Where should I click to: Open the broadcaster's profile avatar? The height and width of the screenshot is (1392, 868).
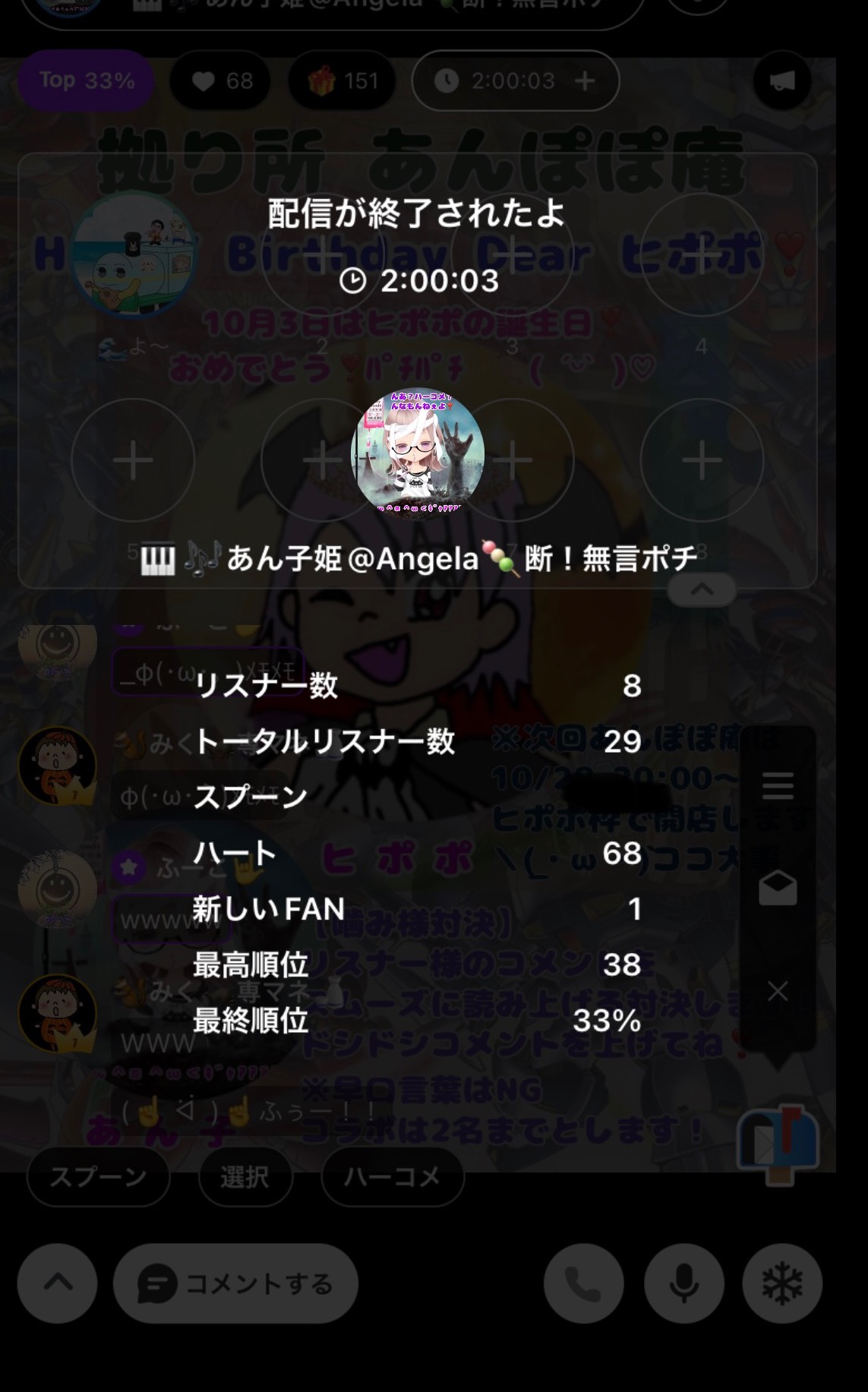coord(418,453)
